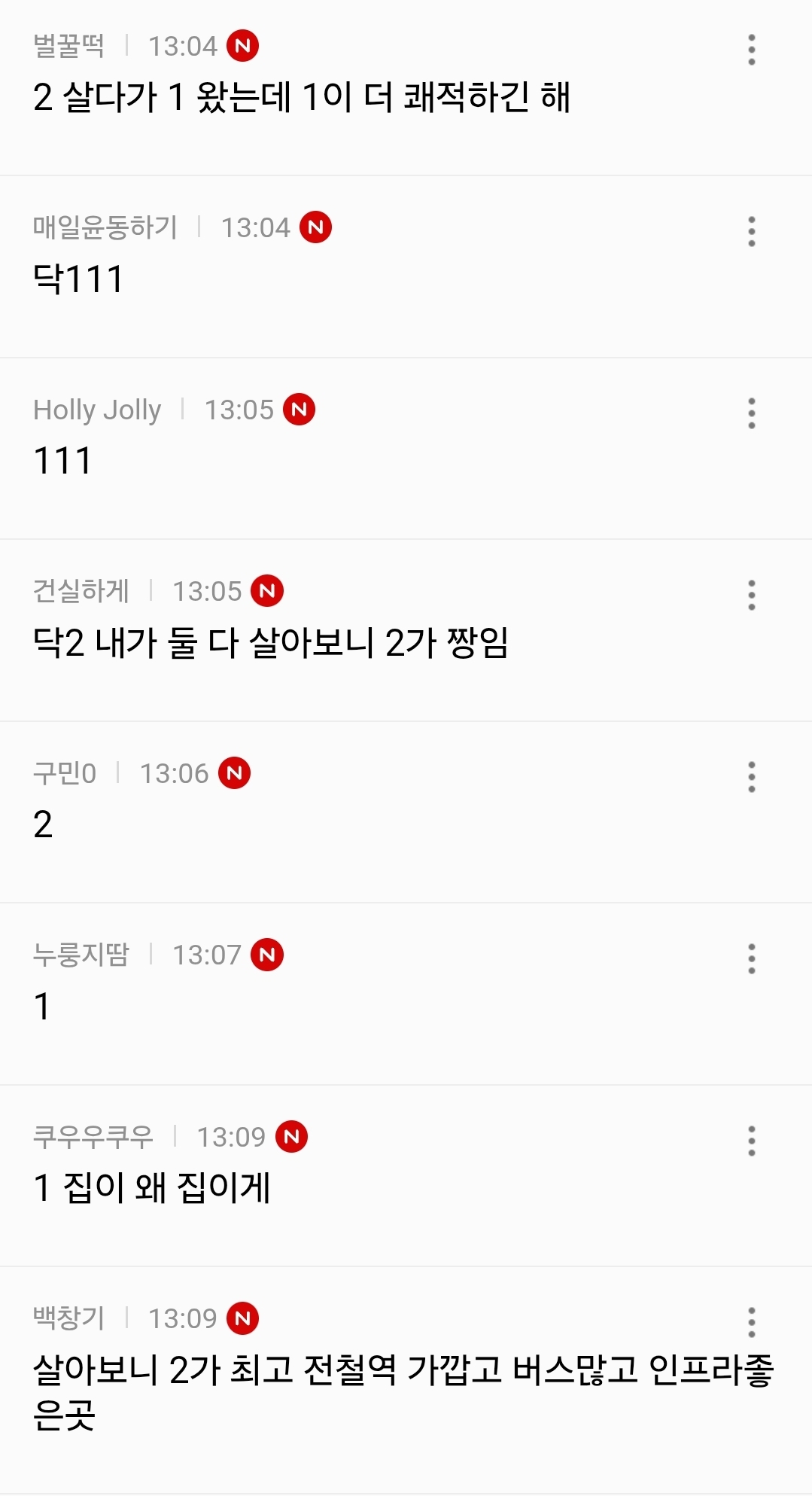This screenshot has width=812, height=1496.
Task: Open more options for 매일운동하기's comment
Action: pyautogui.click(x=751, y=232)
